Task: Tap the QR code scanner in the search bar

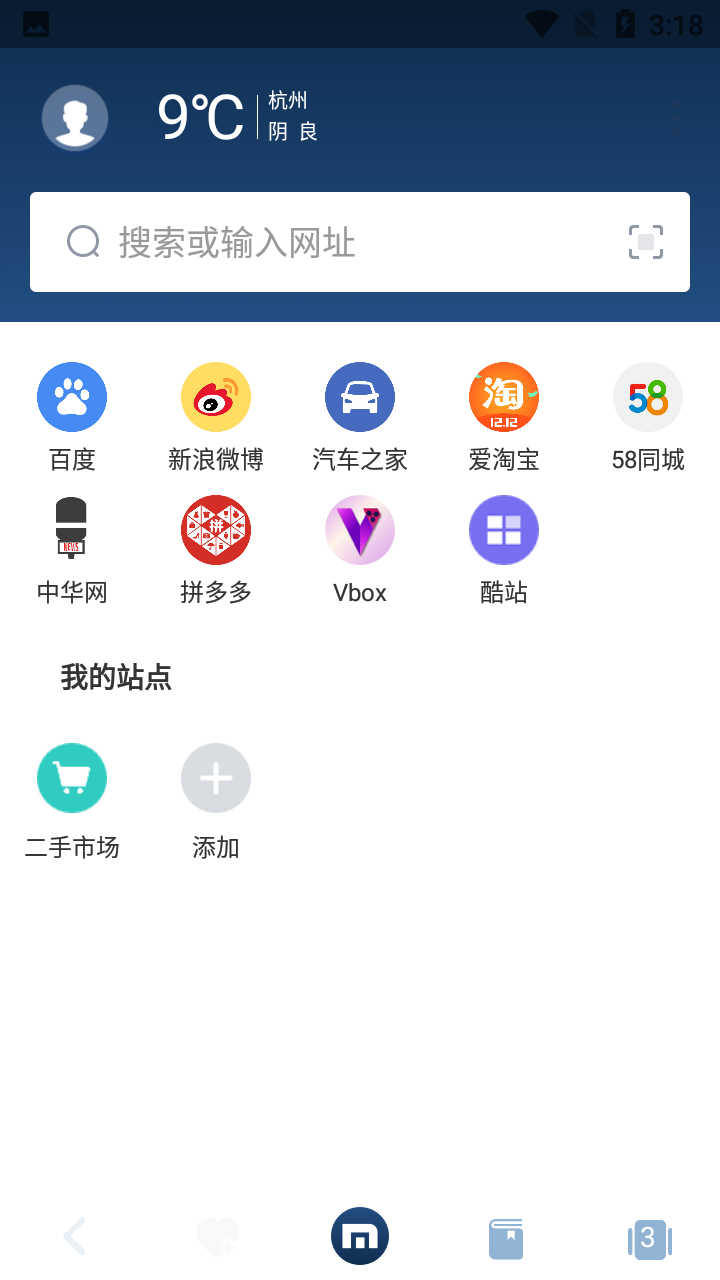Action: point(645,241)
